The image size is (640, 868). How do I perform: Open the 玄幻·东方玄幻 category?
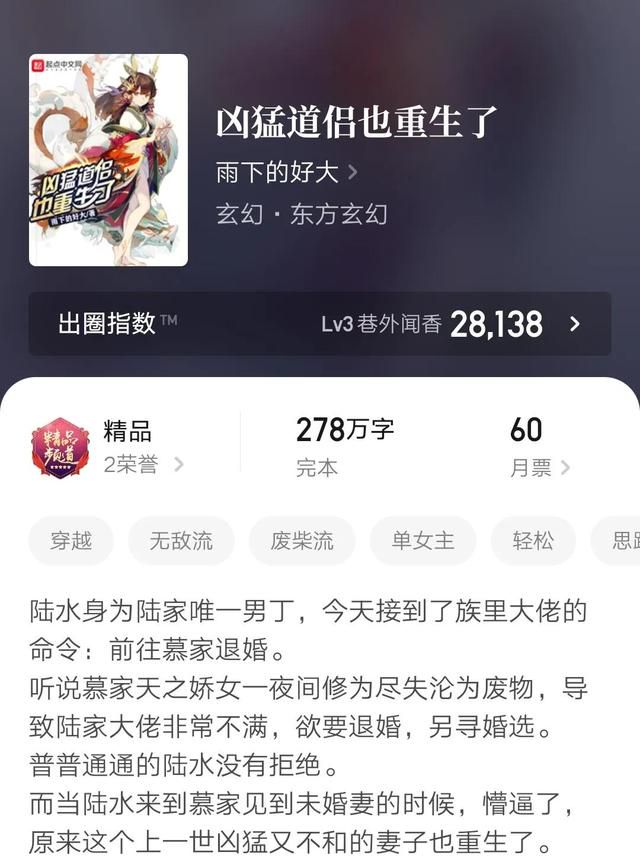[x=301, y=214]
